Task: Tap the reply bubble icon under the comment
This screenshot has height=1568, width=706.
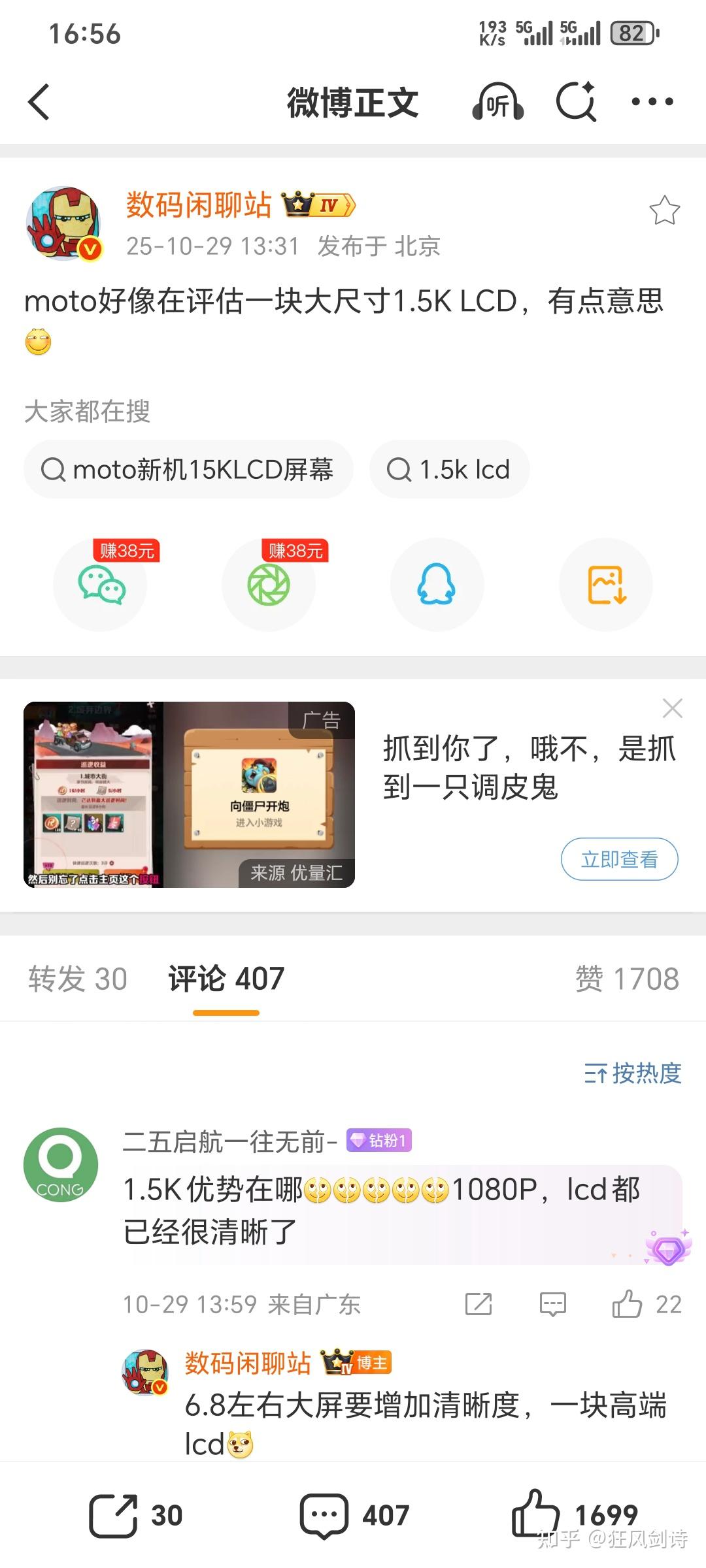Action: tap(552, 1305)
